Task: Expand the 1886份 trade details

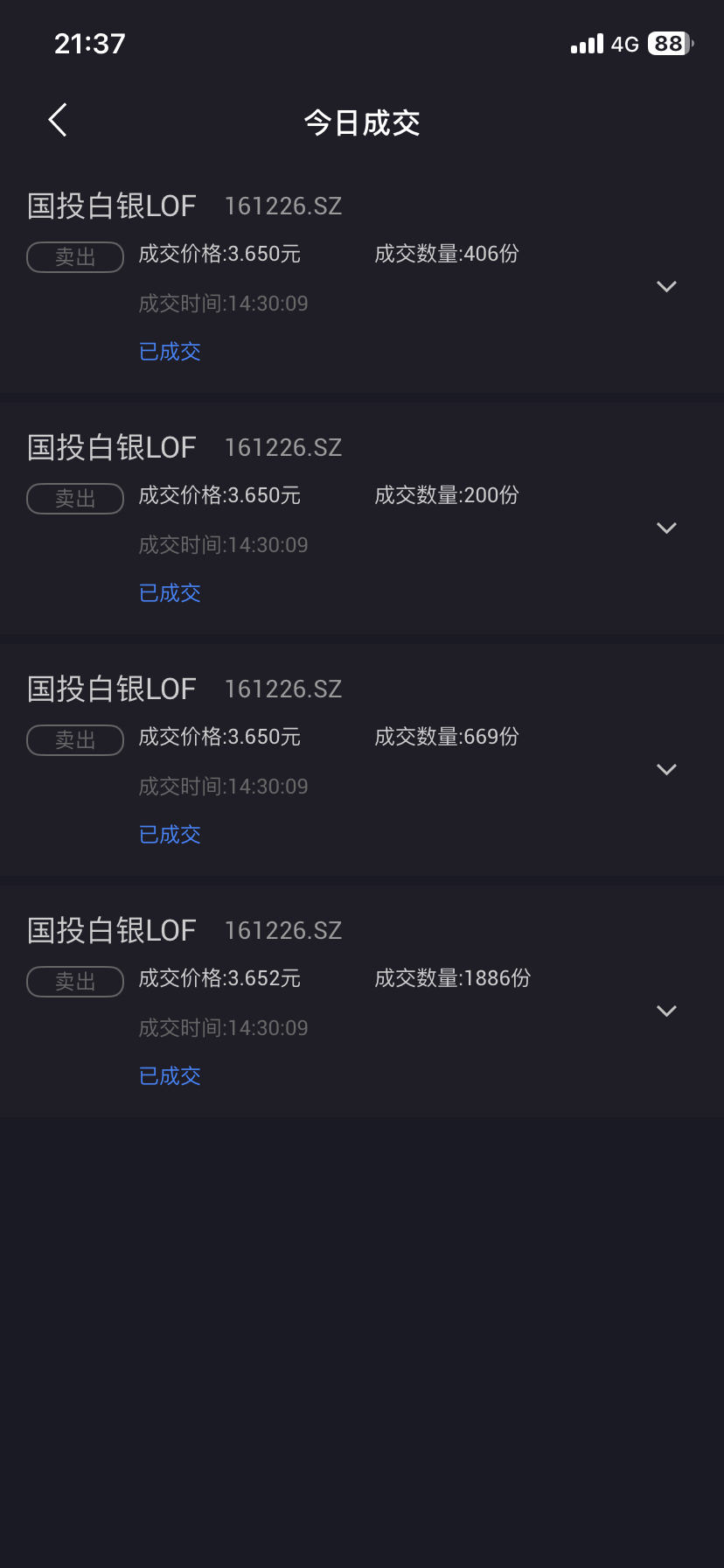Action: click(x=666, y=1011)
